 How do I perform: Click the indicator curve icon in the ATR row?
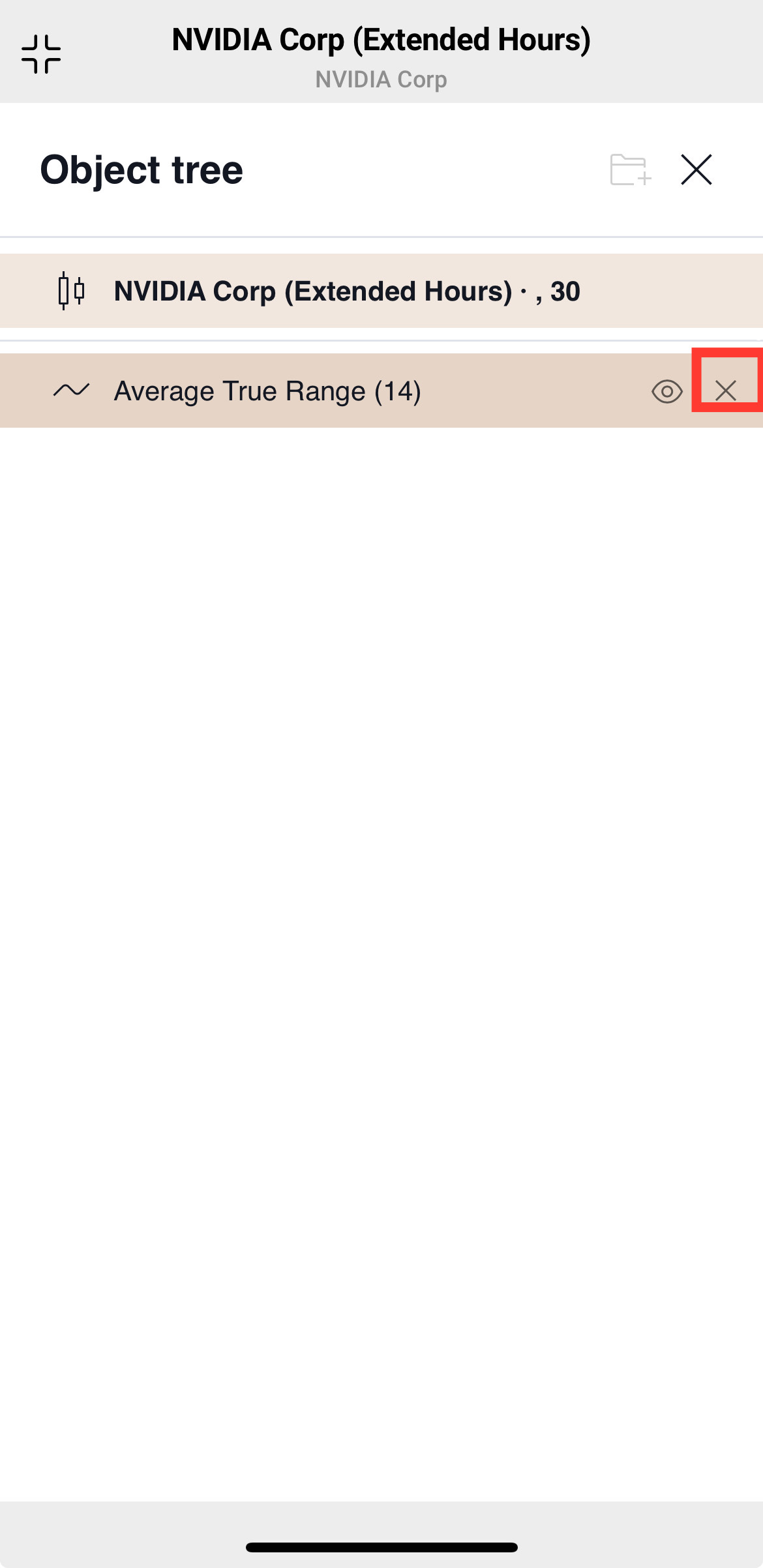coord(72,391)
